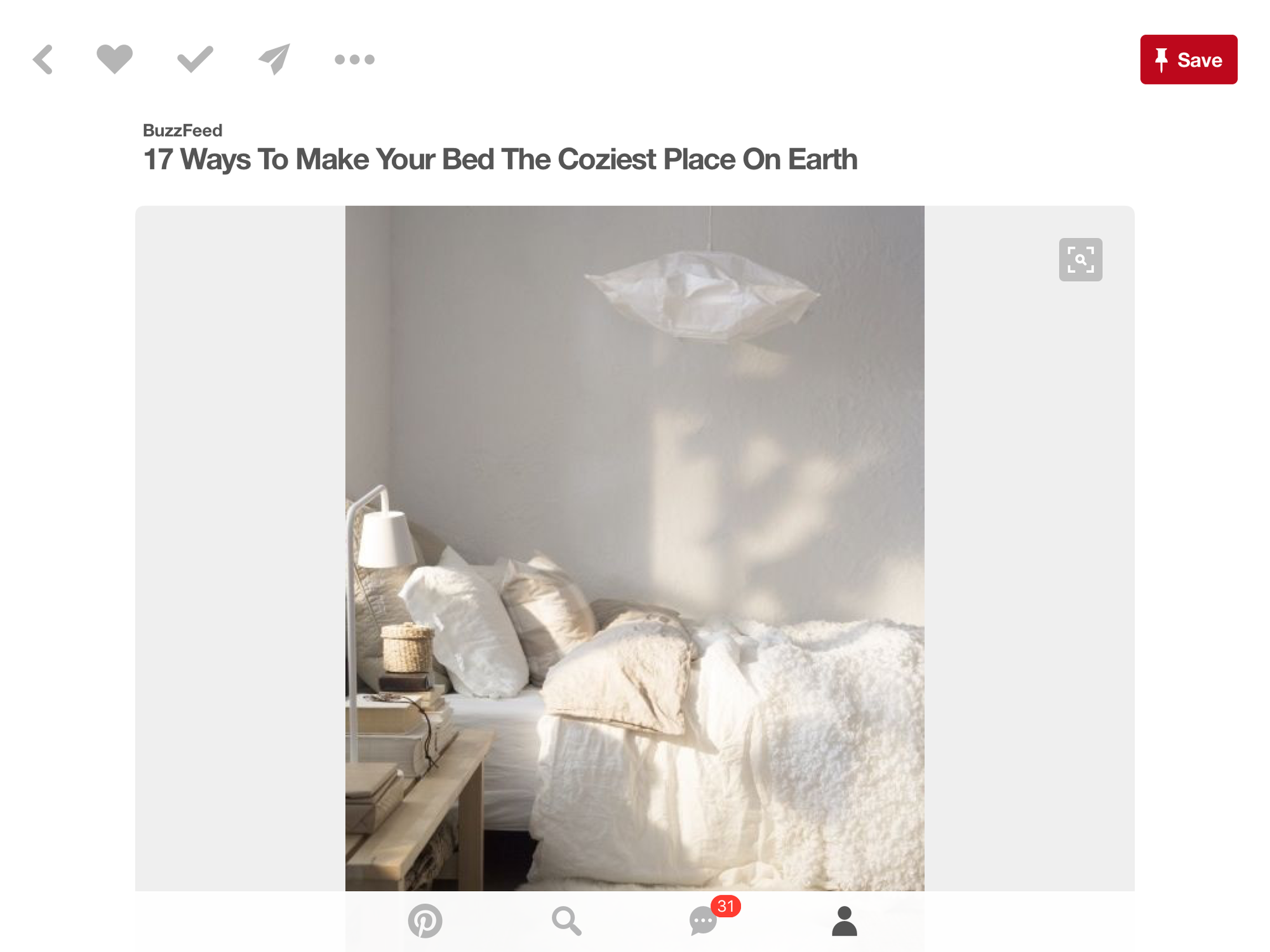The height and width of the screenshot is (952, 1270).
Task: Open the bedroom pin image
Action: pos(634,546)
